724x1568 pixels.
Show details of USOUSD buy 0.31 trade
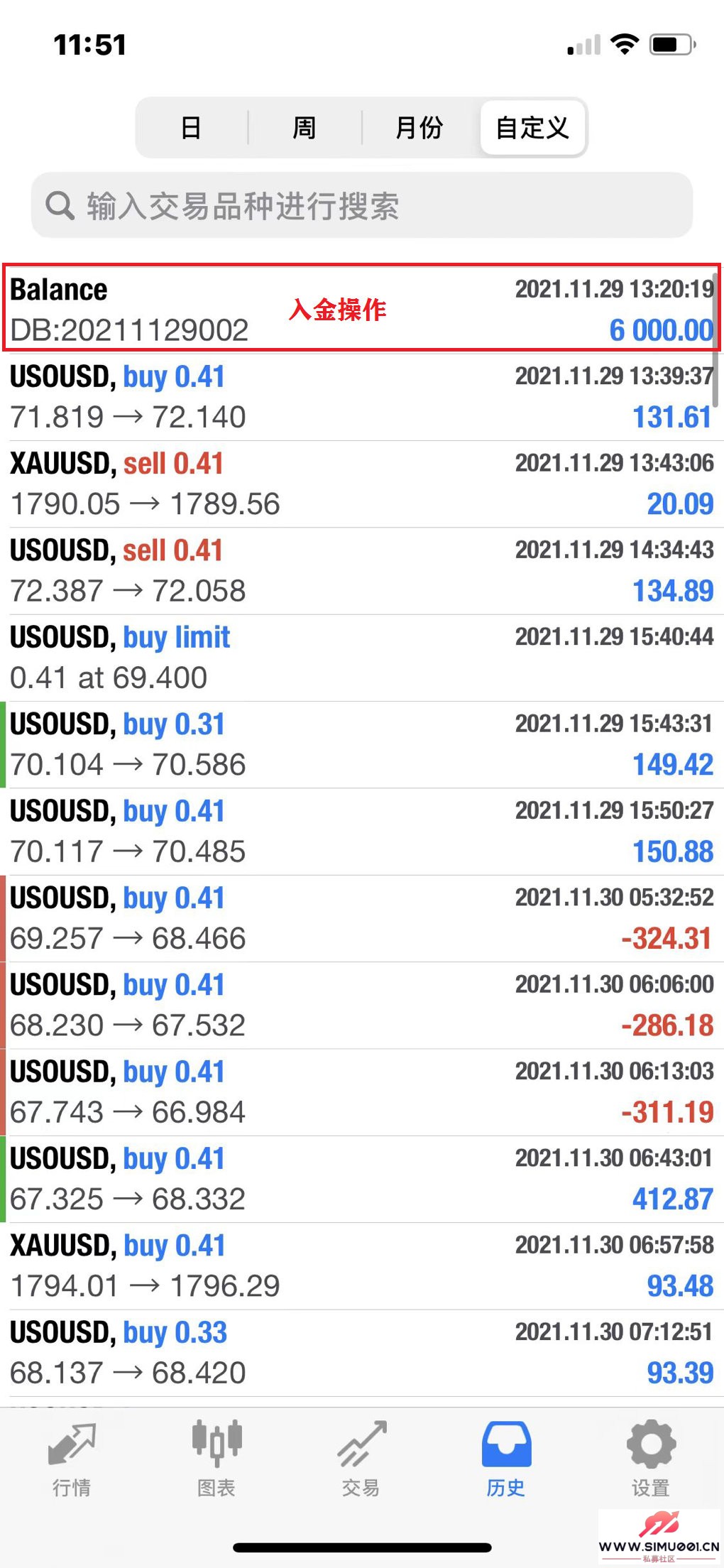tap(362, 745)
